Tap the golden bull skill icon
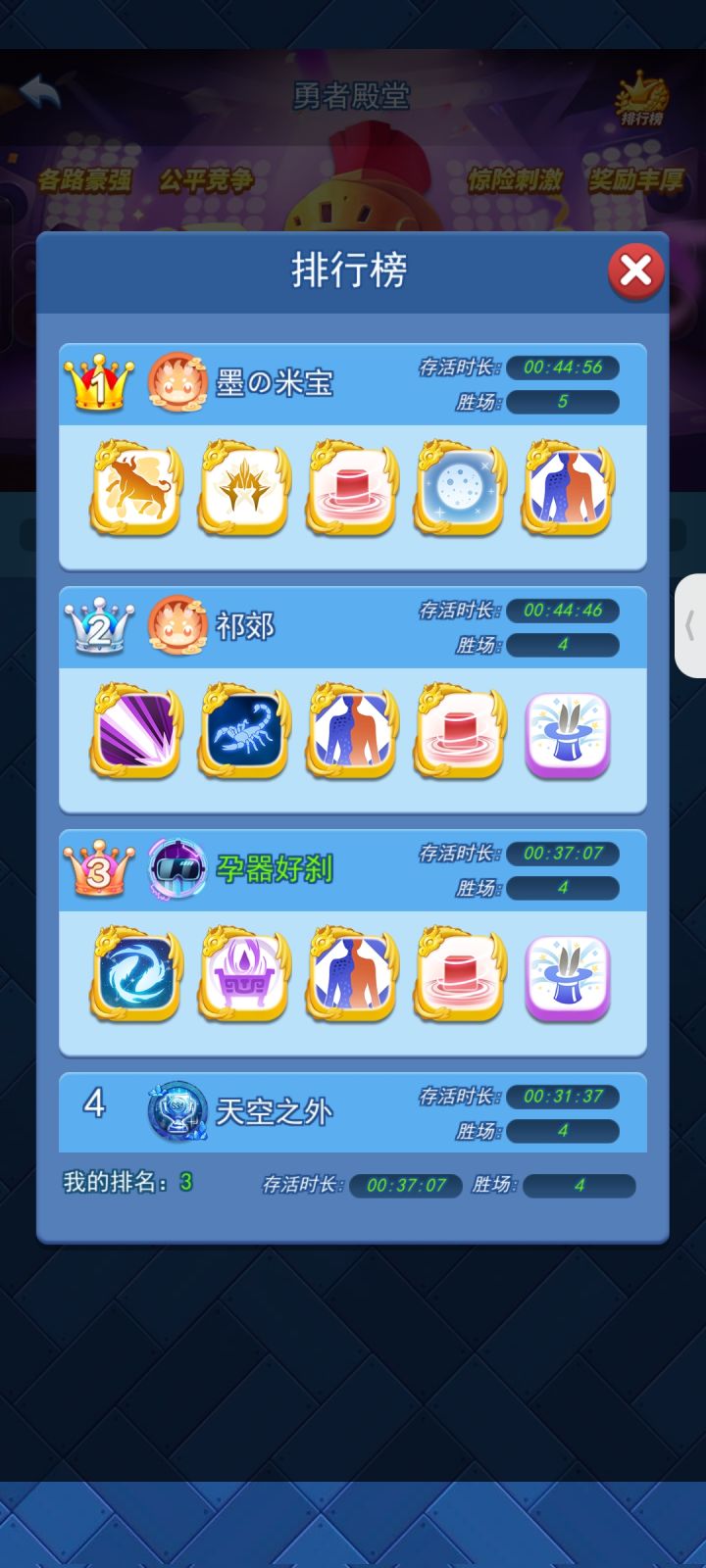Screen dimensions: 706x1568 coord(136,488)
